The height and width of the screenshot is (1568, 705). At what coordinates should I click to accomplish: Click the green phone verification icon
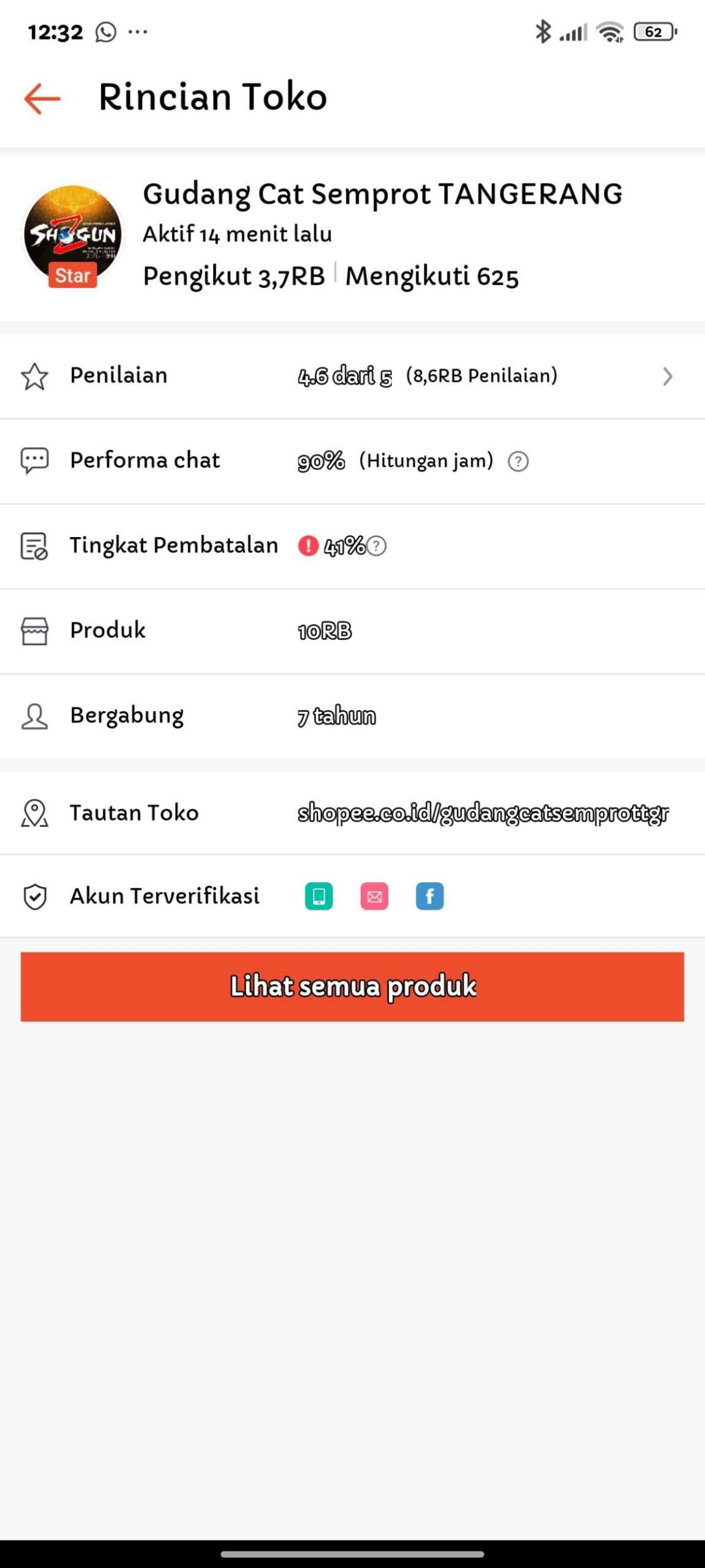[319, 896]
